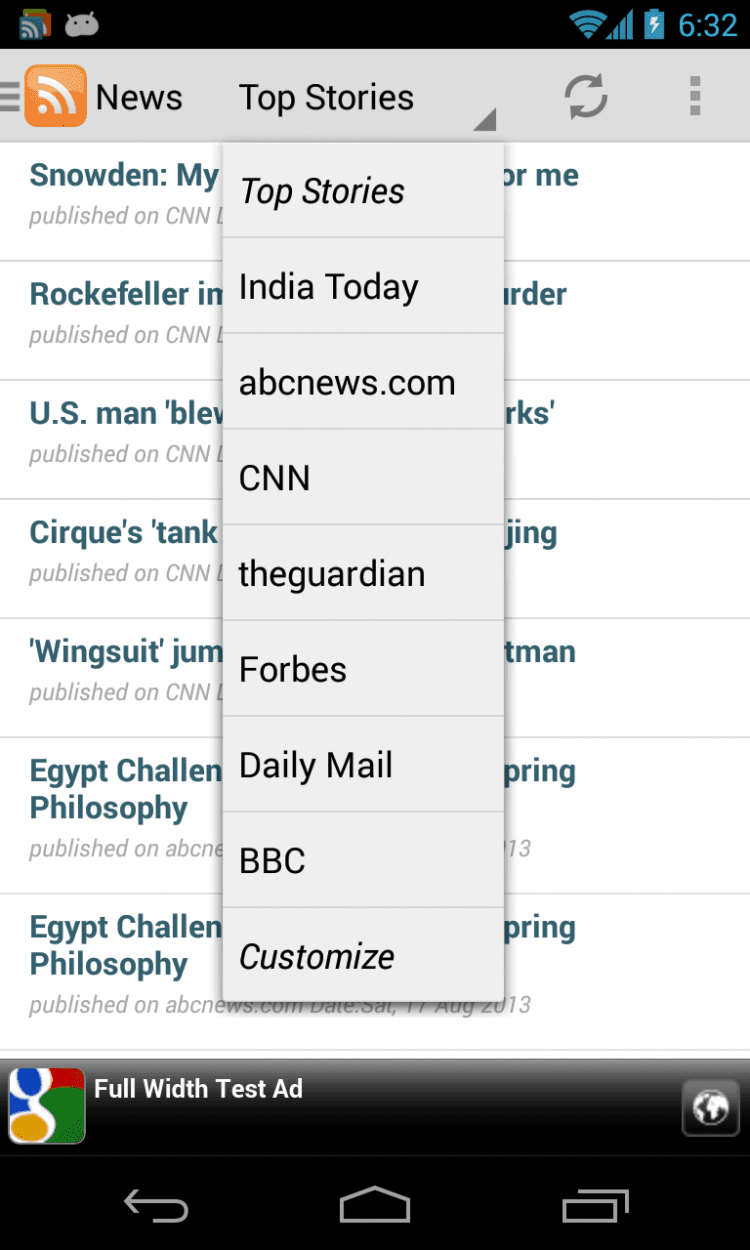Open the Full Width Test Ad
The height and width of the screenshot is (1250, 750).
coord(300,1105)
